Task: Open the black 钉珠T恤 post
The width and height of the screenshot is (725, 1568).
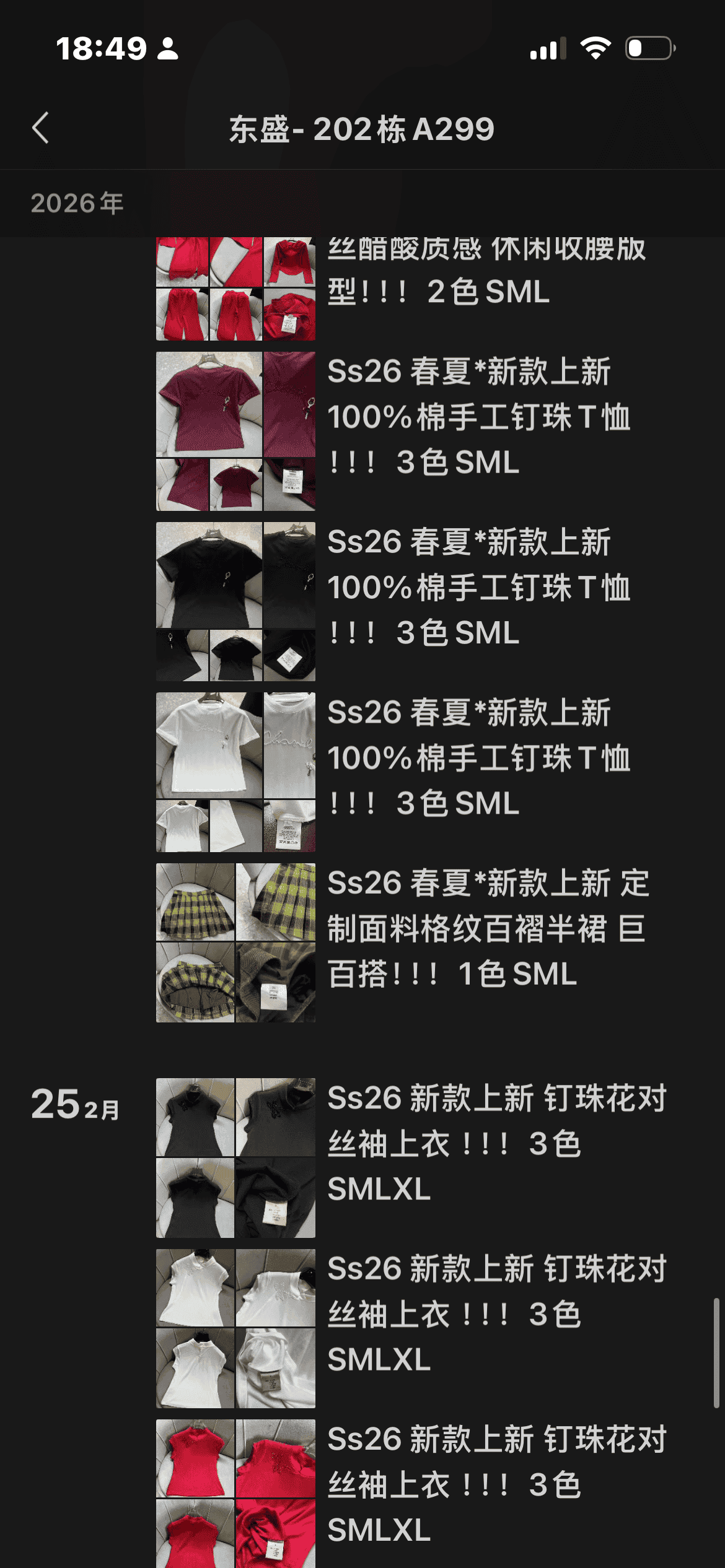Action: (x=235, y=602)
